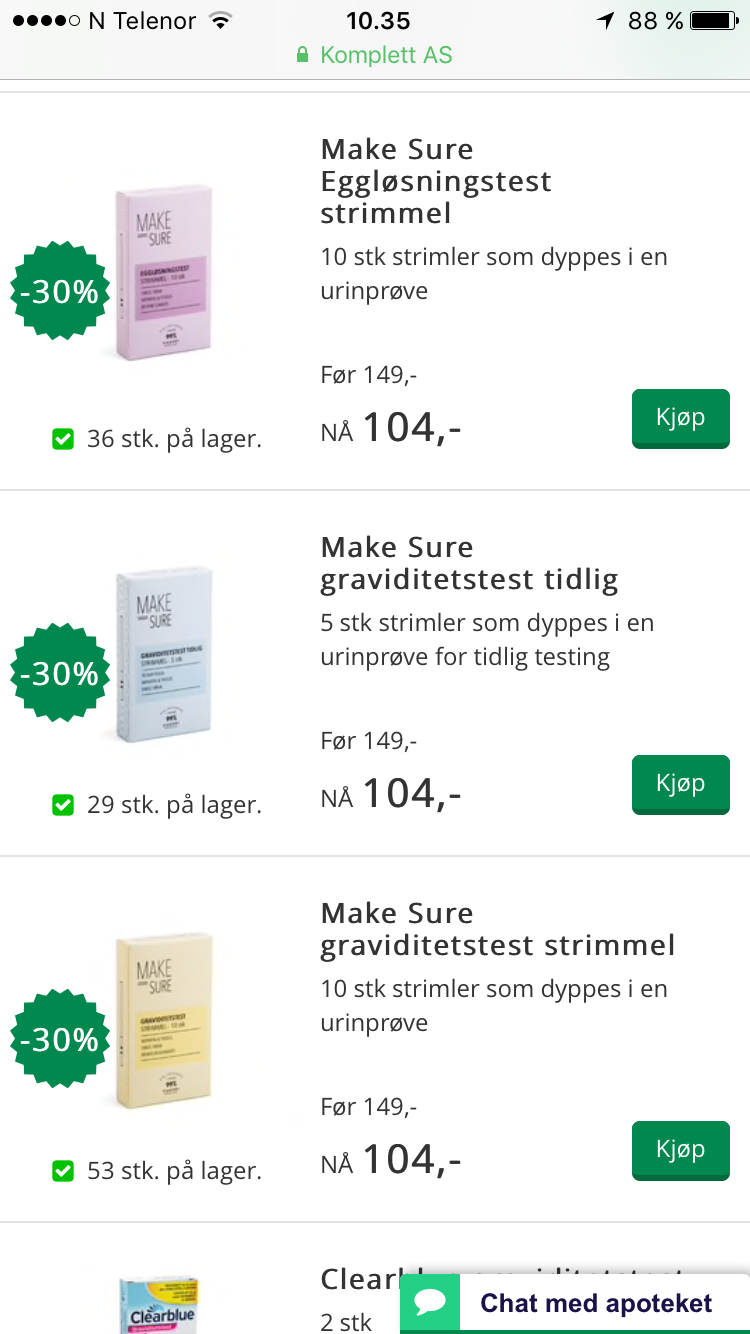Viewport: 750px width, 1334px height.
Task: Add Make Sure graviditetstest strimmel with Kjøp
Action: click(x=680, y=1150)
